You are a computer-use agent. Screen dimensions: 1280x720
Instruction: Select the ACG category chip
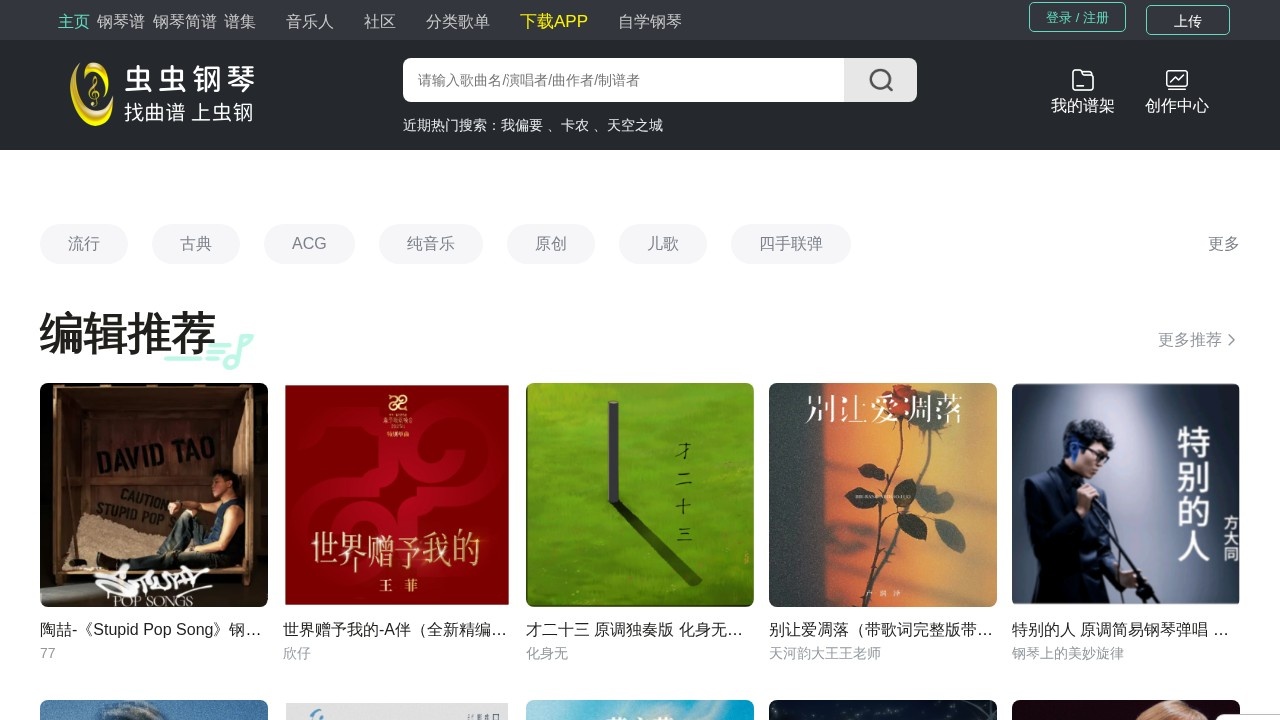(309, 244)
